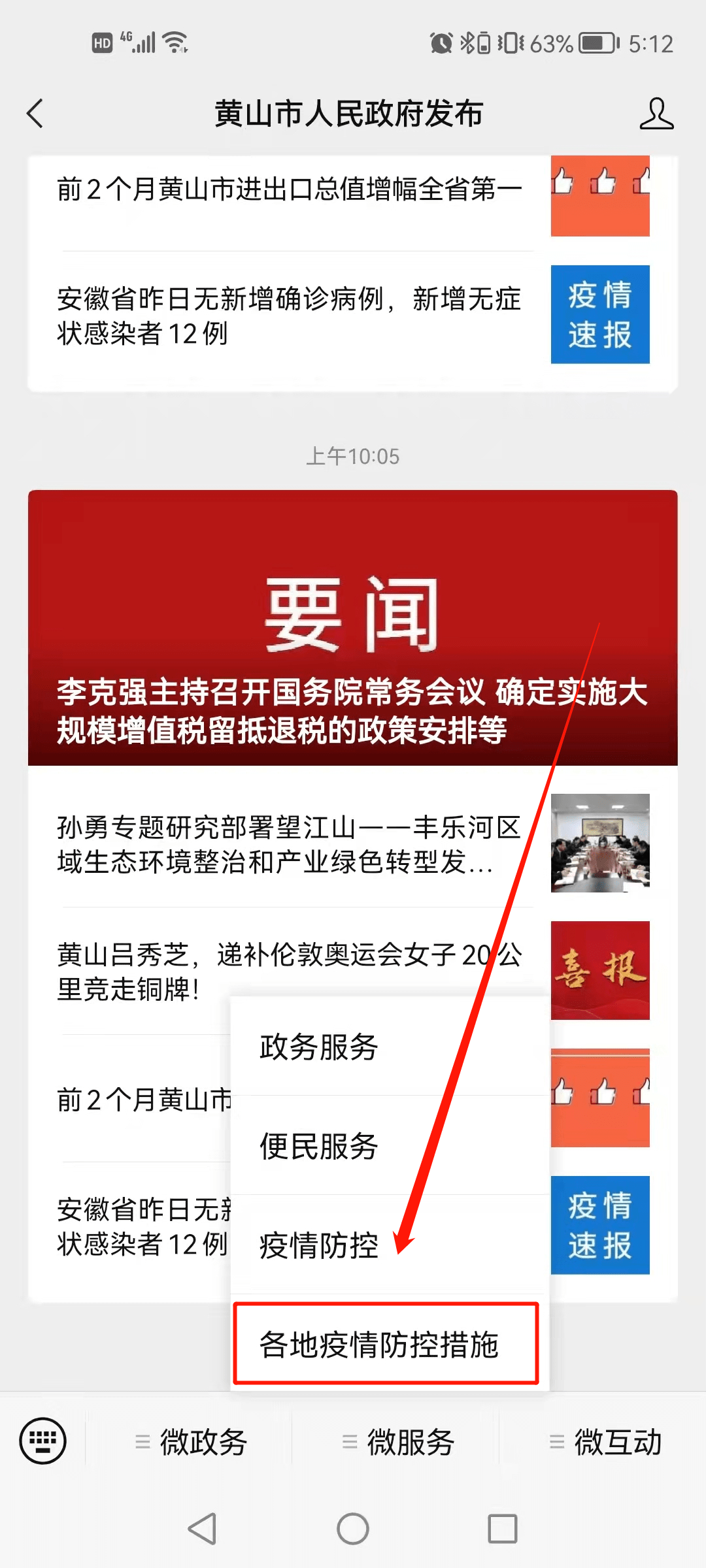Screen dimensions: 706x1568
Task: Switch to keyboard input mode
Action: coord(43,1441)
